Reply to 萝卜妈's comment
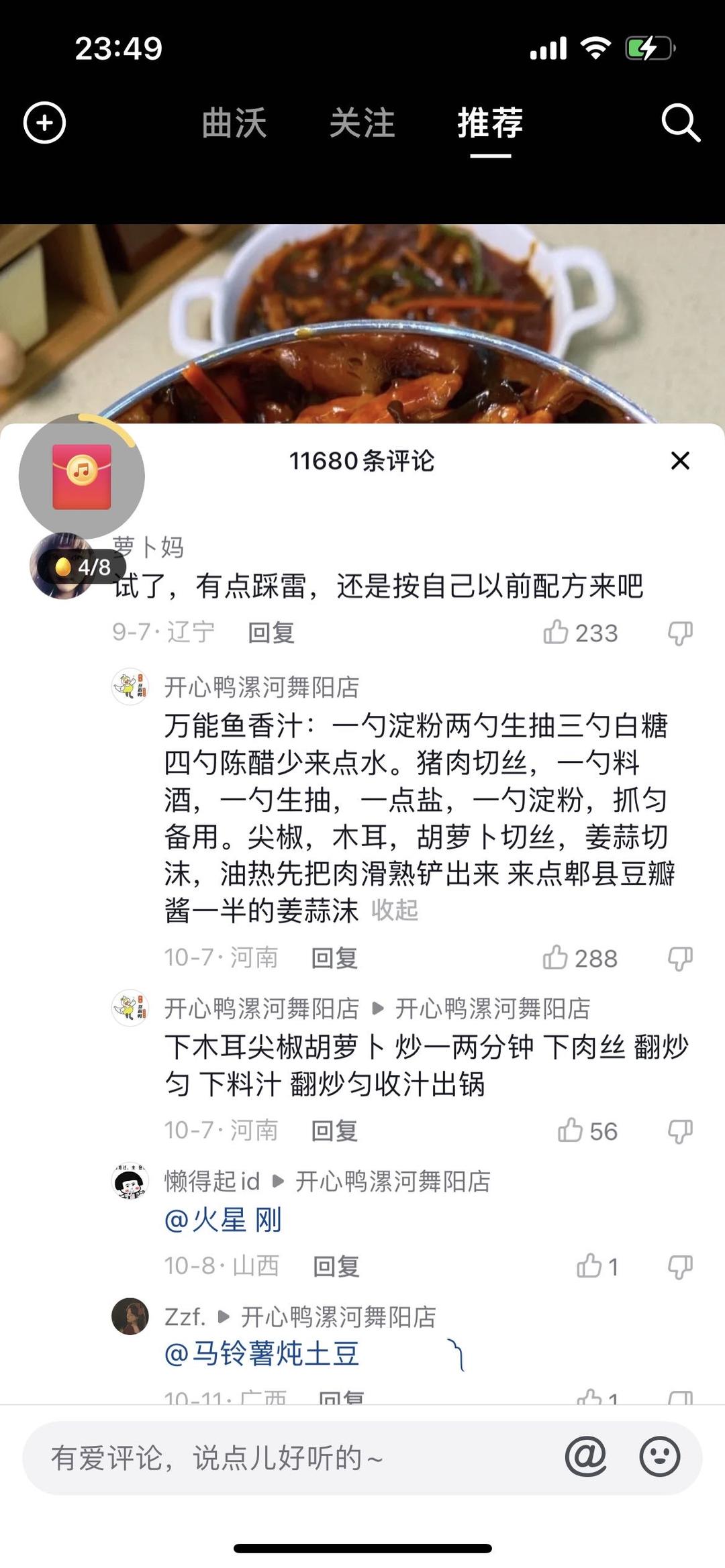 click(271, 632)
